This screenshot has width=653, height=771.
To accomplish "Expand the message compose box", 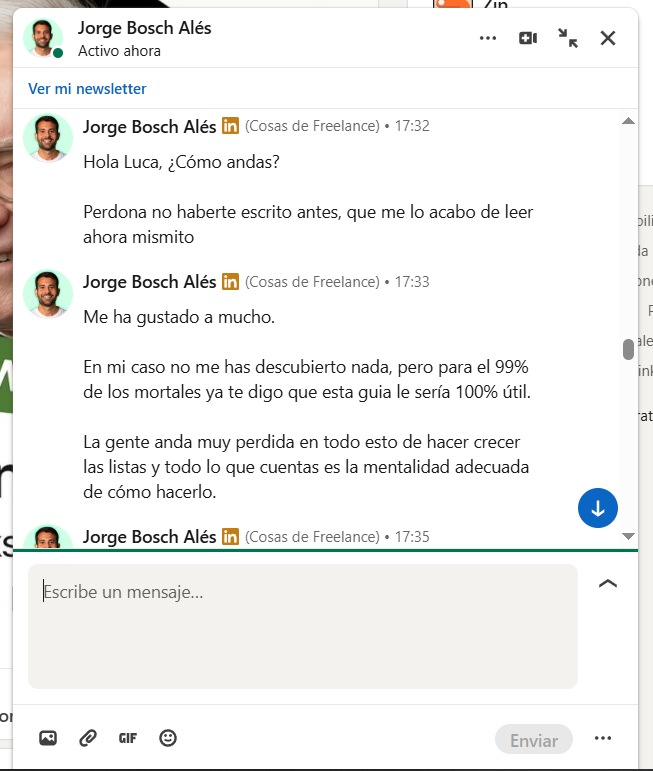I will pos(607,584).
